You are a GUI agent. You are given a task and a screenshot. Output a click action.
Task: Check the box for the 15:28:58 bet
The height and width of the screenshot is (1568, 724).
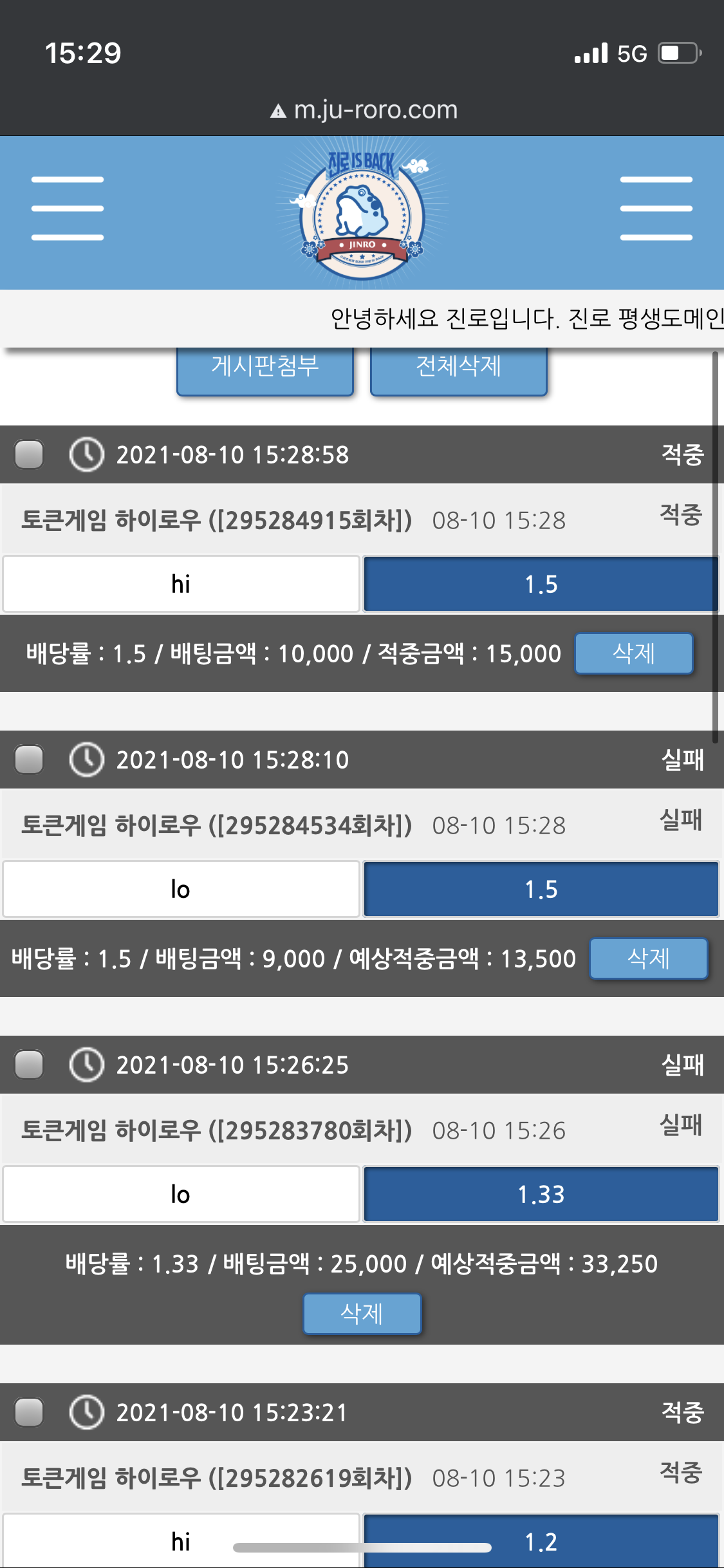click(29, 454)
